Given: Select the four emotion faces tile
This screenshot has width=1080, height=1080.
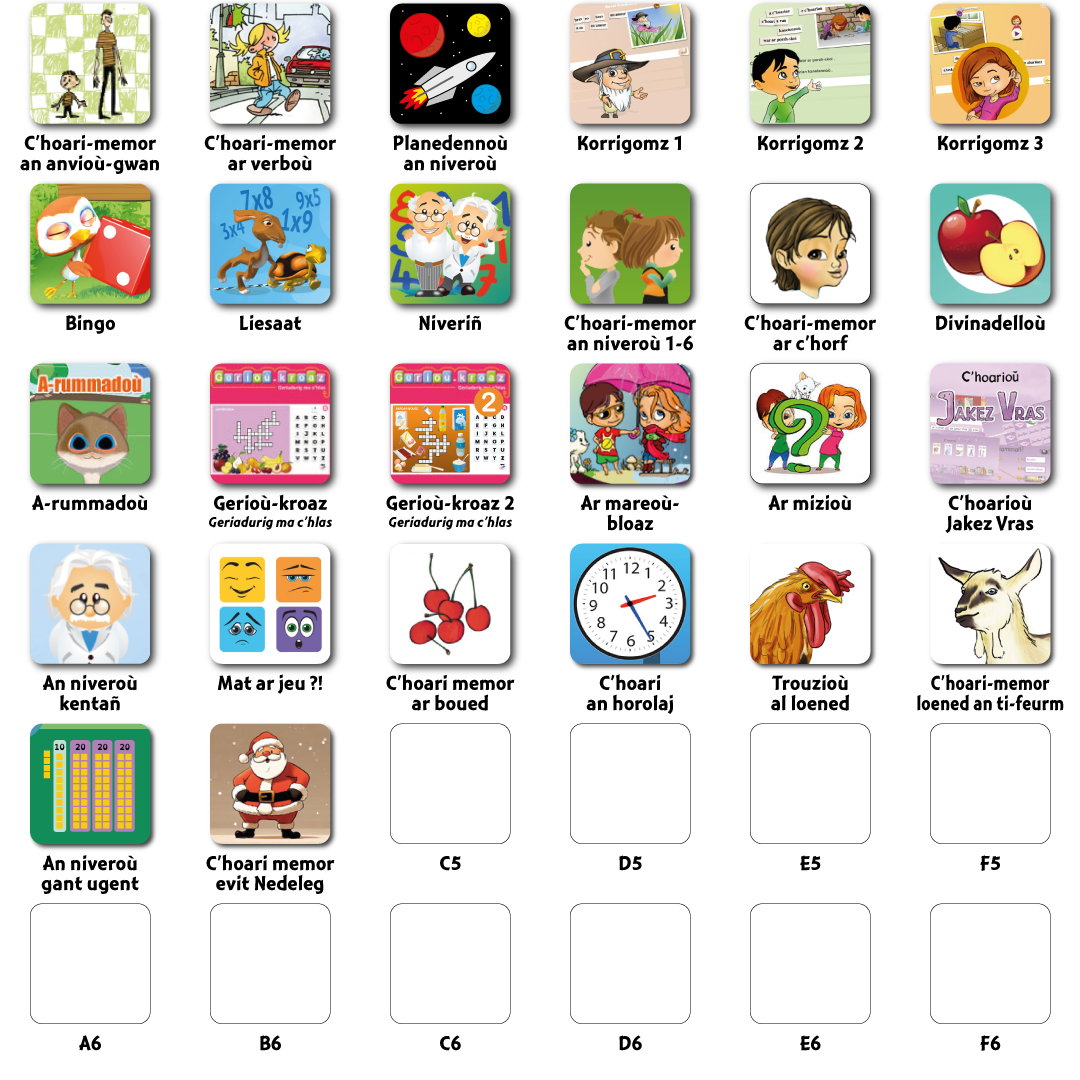Looking at the screenshot, I should [x=270, y=603].
